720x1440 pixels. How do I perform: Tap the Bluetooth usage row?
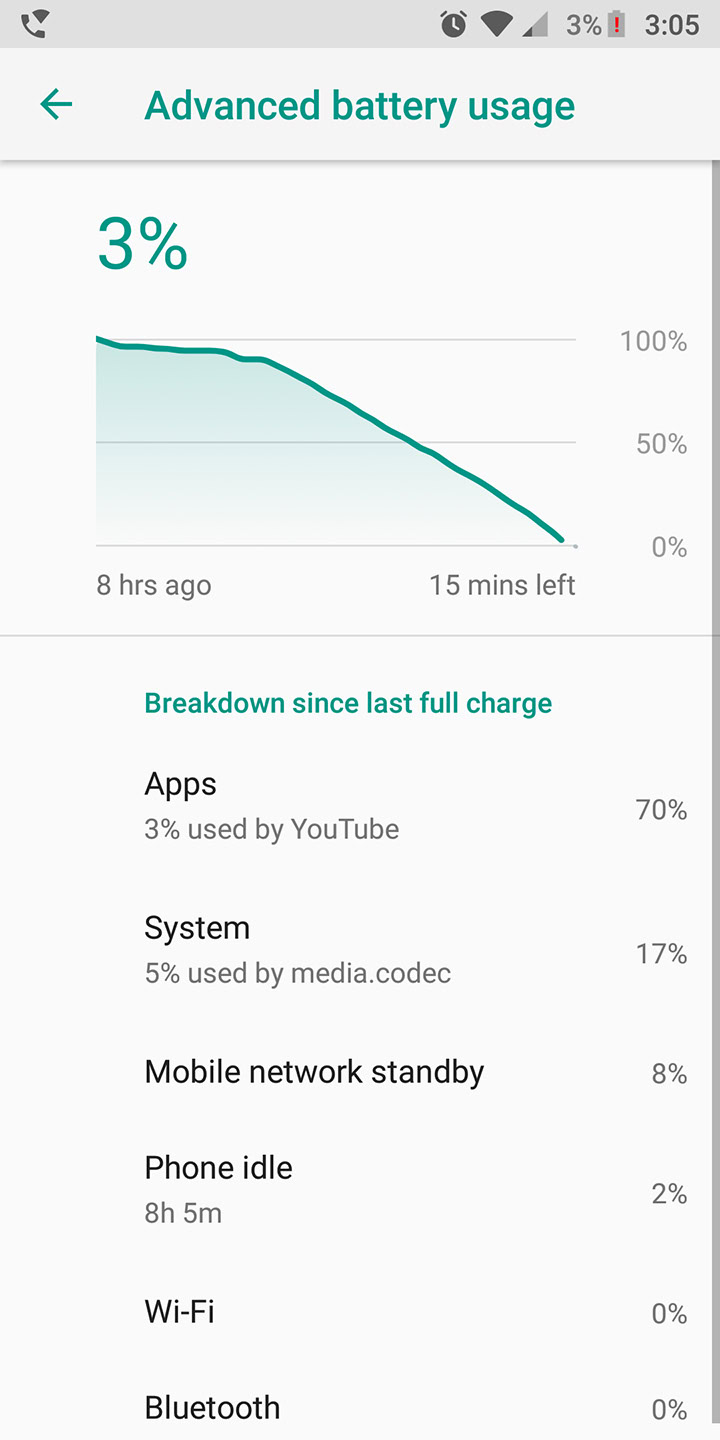coord(360,1407)
